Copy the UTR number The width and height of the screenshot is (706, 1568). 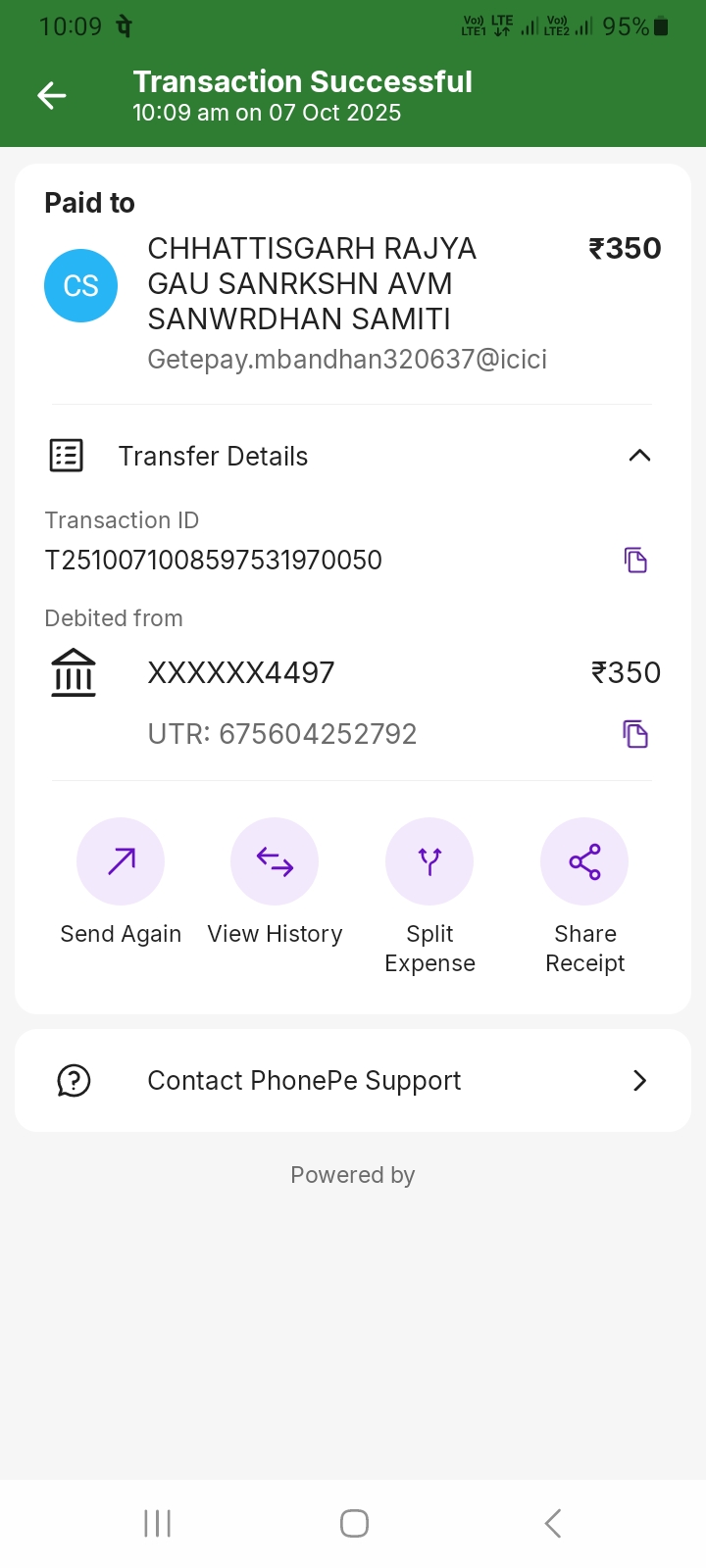pyautogui.click(x=635, y=734)
